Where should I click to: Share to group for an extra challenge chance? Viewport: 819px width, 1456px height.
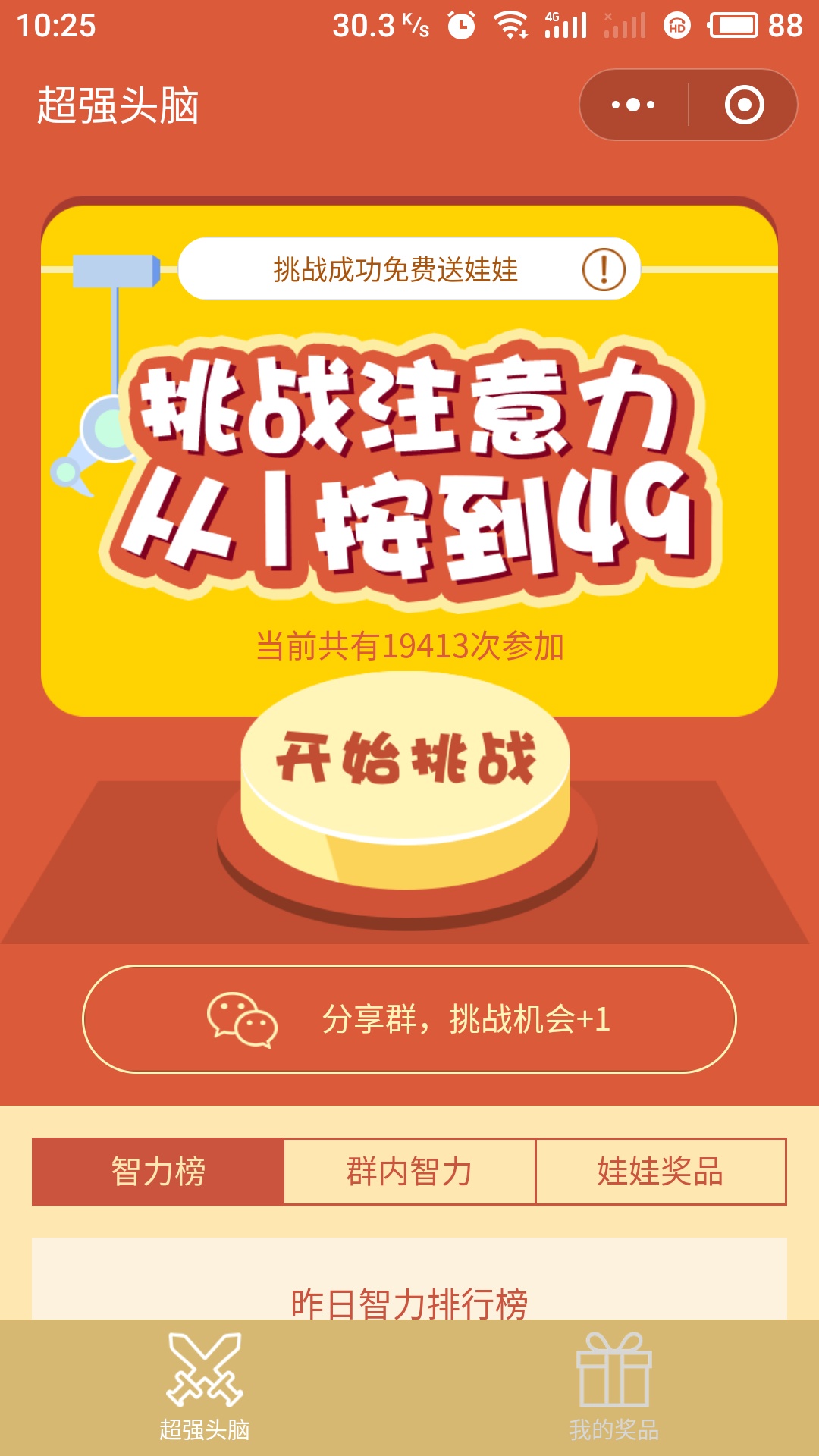[x=409, y=1018]
